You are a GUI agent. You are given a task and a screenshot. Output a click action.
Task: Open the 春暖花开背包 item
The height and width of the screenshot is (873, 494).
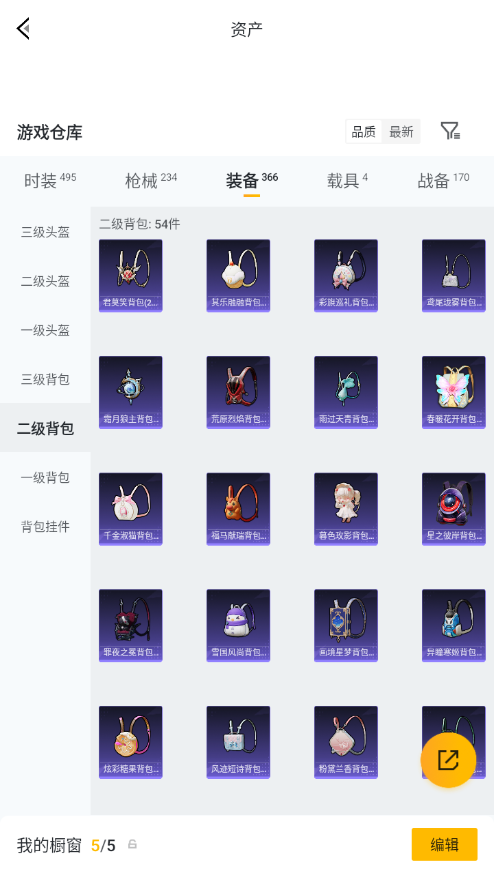(453, 393)
